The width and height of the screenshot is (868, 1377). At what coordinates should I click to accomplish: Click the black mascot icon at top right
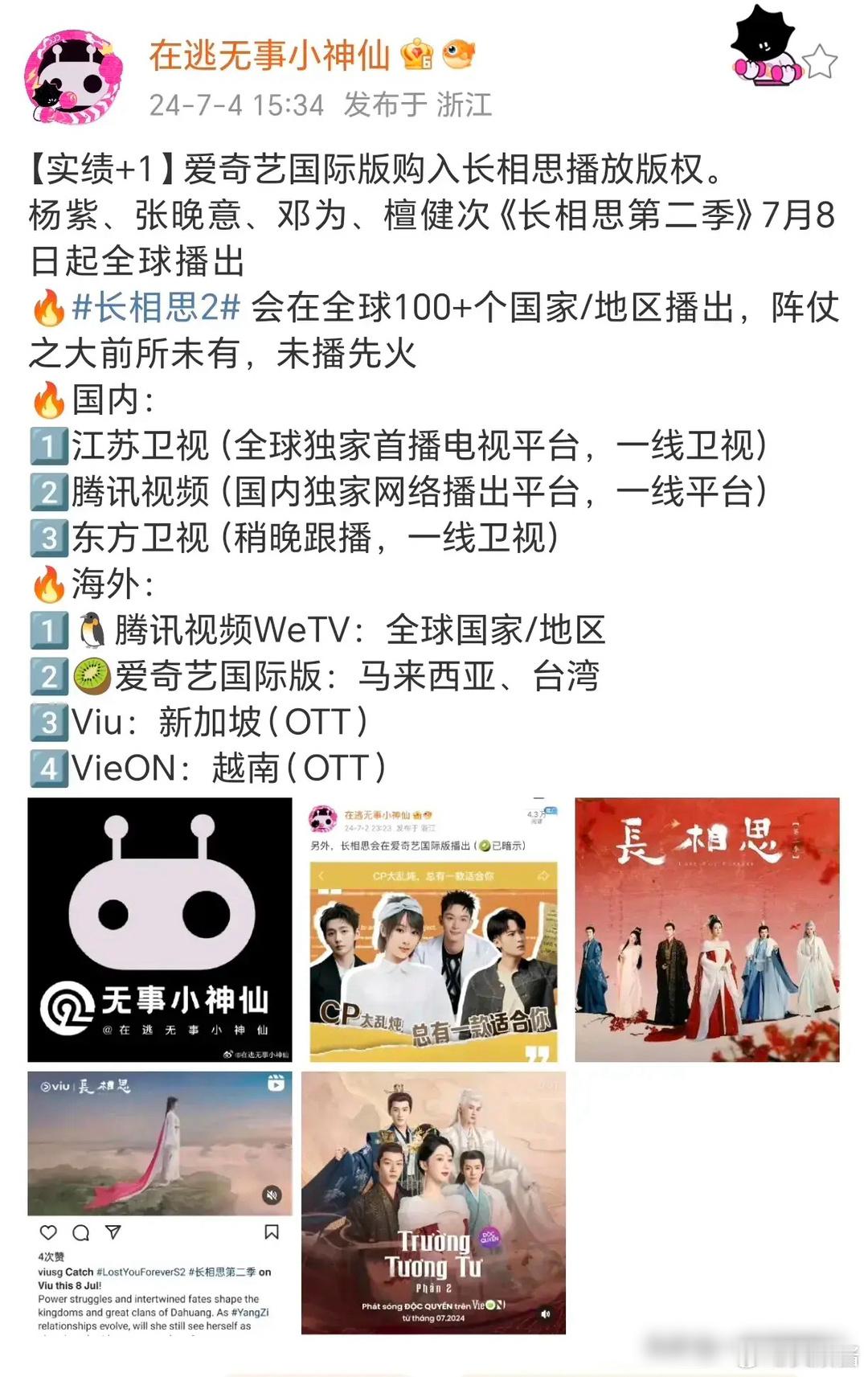(759, 36)
